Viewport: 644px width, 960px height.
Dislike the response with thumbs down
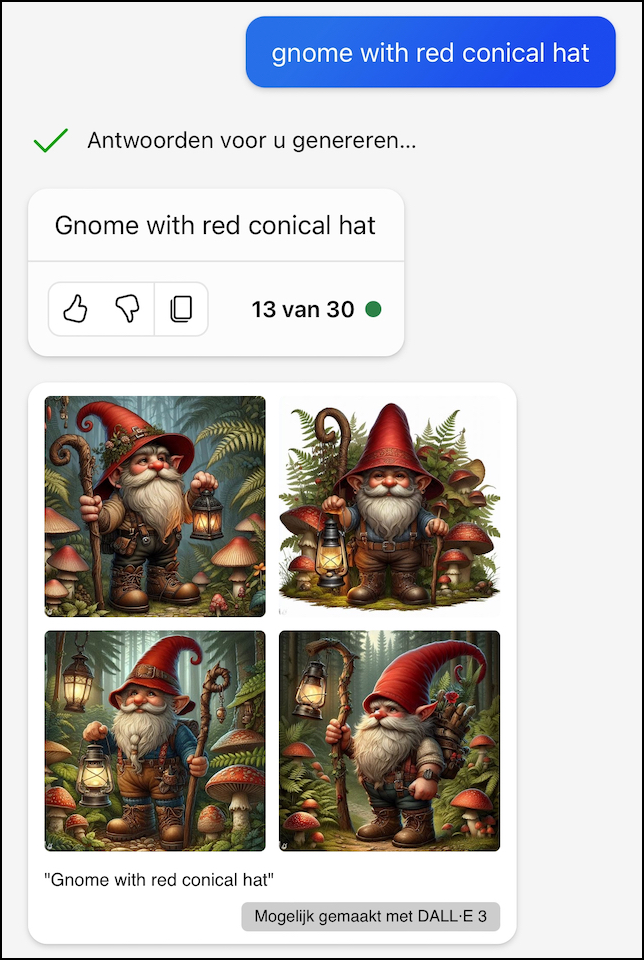coord(127,309)
